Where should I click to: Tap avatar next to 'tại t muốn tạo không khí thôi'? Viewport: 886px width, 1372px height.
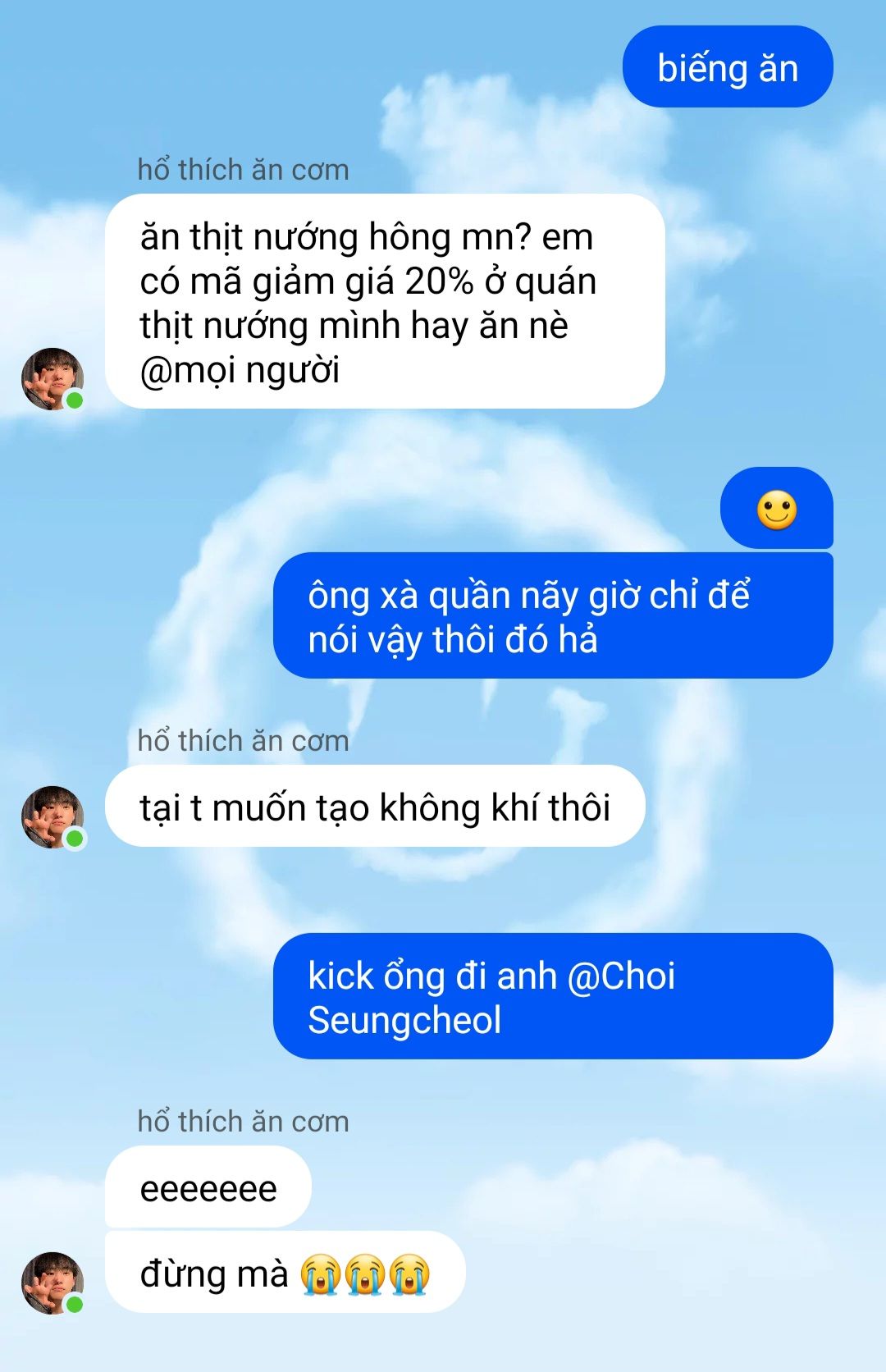coord(53,816)
